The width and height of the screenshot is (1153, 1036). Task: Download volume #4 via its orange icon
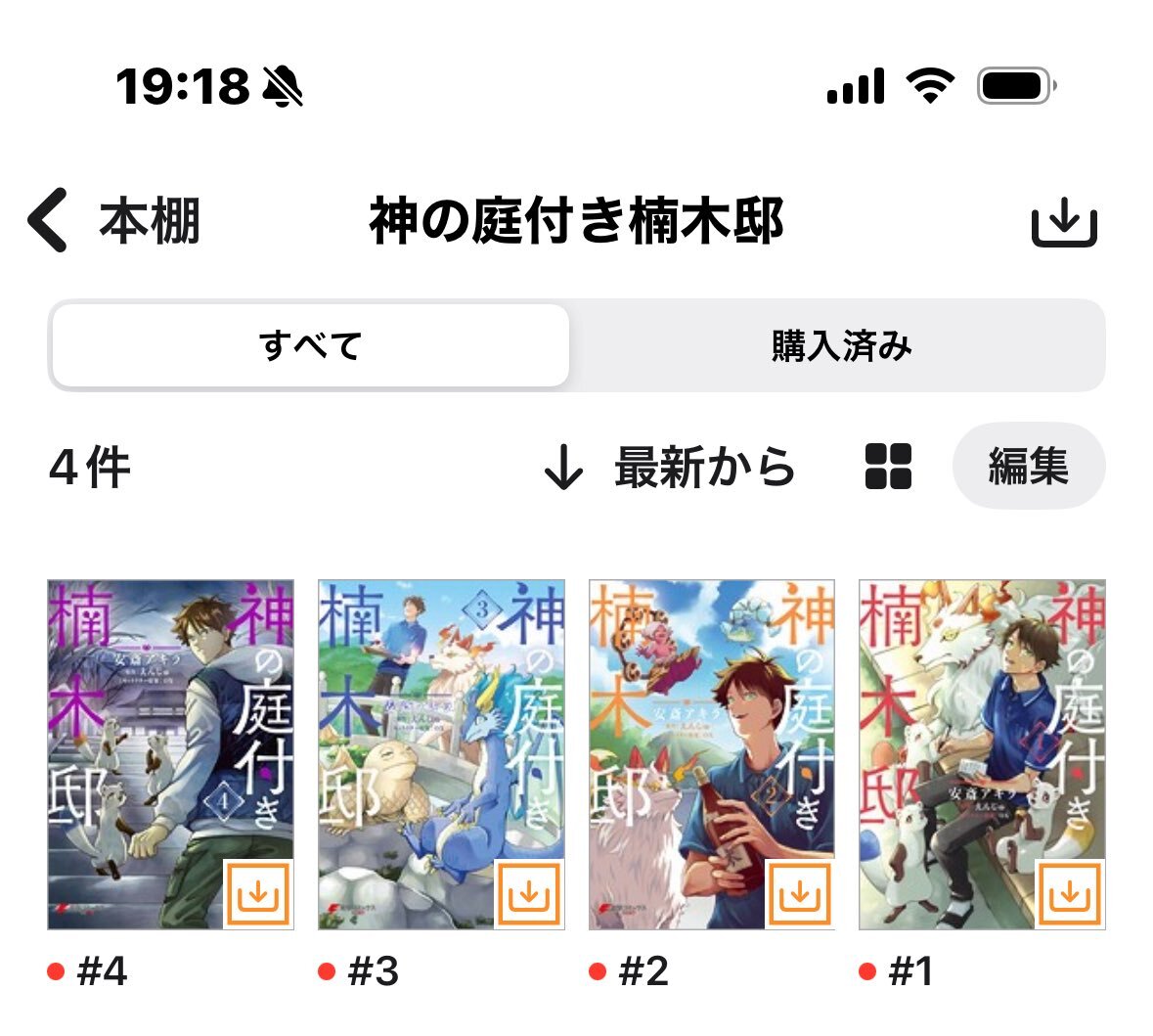coord(259,893)
